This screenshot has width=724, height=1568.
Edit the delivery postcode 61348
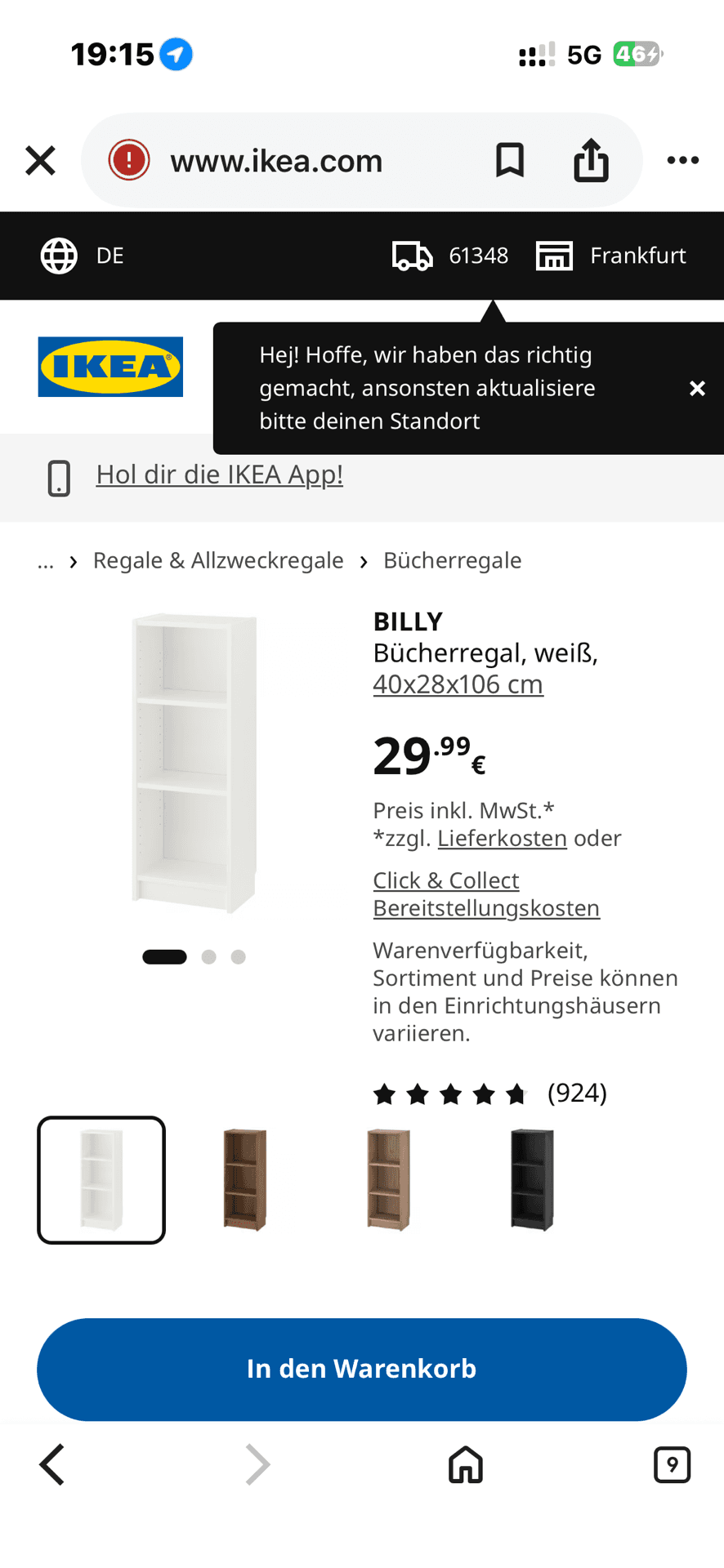click(x=450, y=256)
